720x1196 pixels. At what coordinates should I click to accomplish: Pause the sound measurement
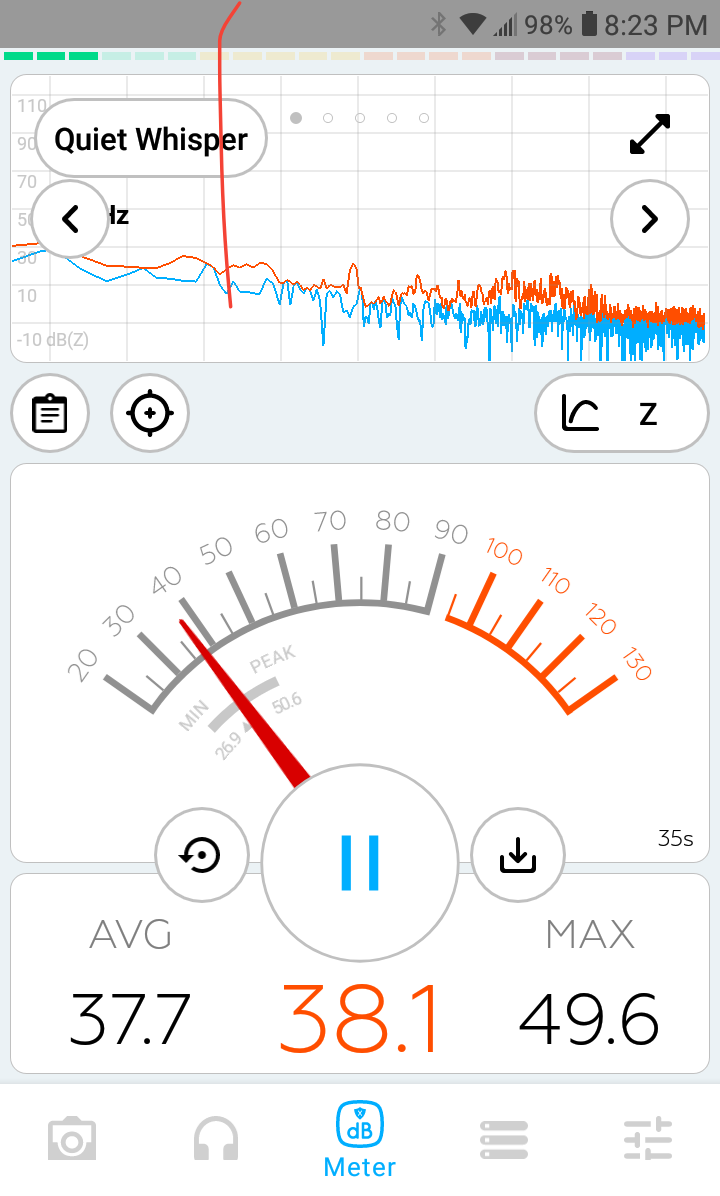pos(360,863)
